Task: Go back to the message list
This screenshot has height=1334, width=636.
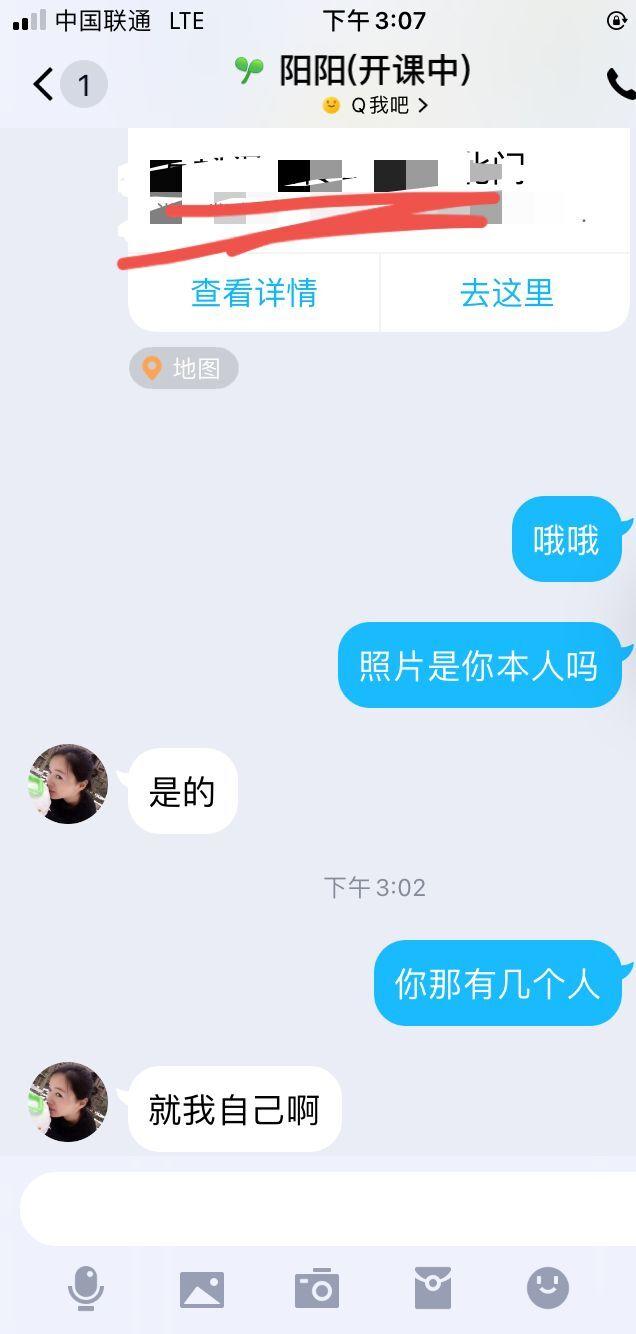Action: click(44, 85)
